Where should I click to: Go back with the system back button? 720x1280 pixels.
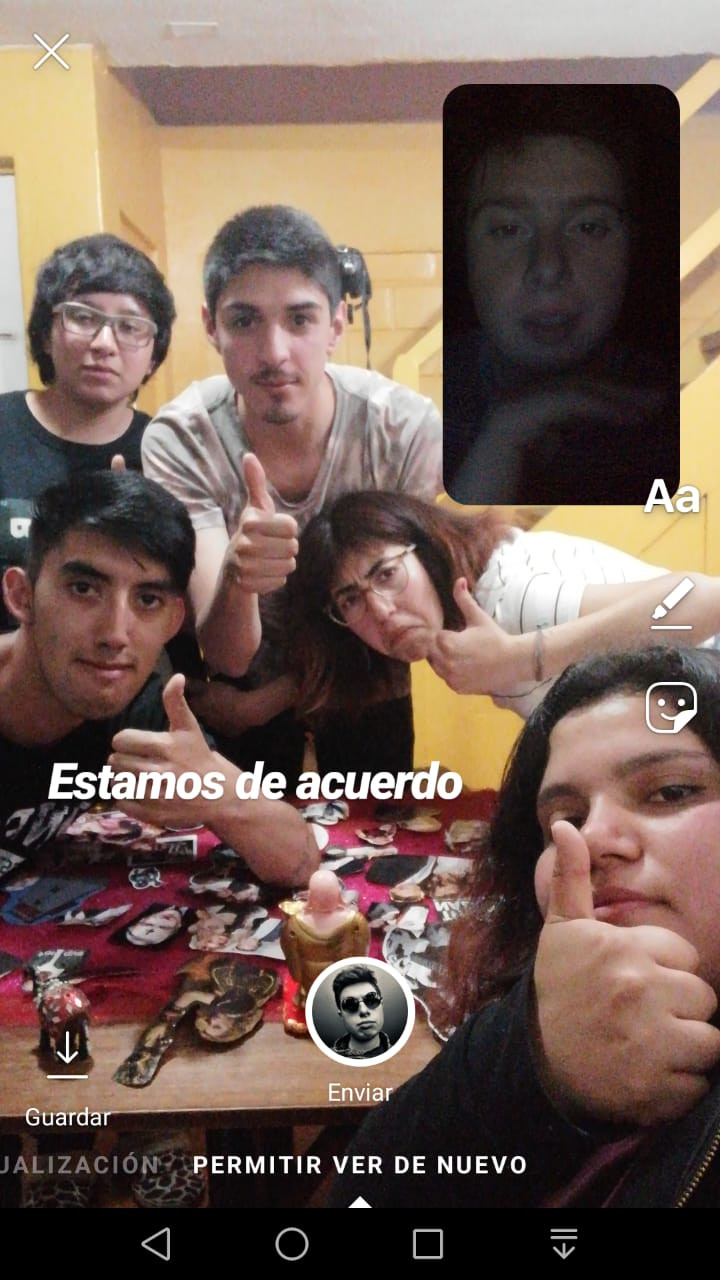coord(156,1244)
